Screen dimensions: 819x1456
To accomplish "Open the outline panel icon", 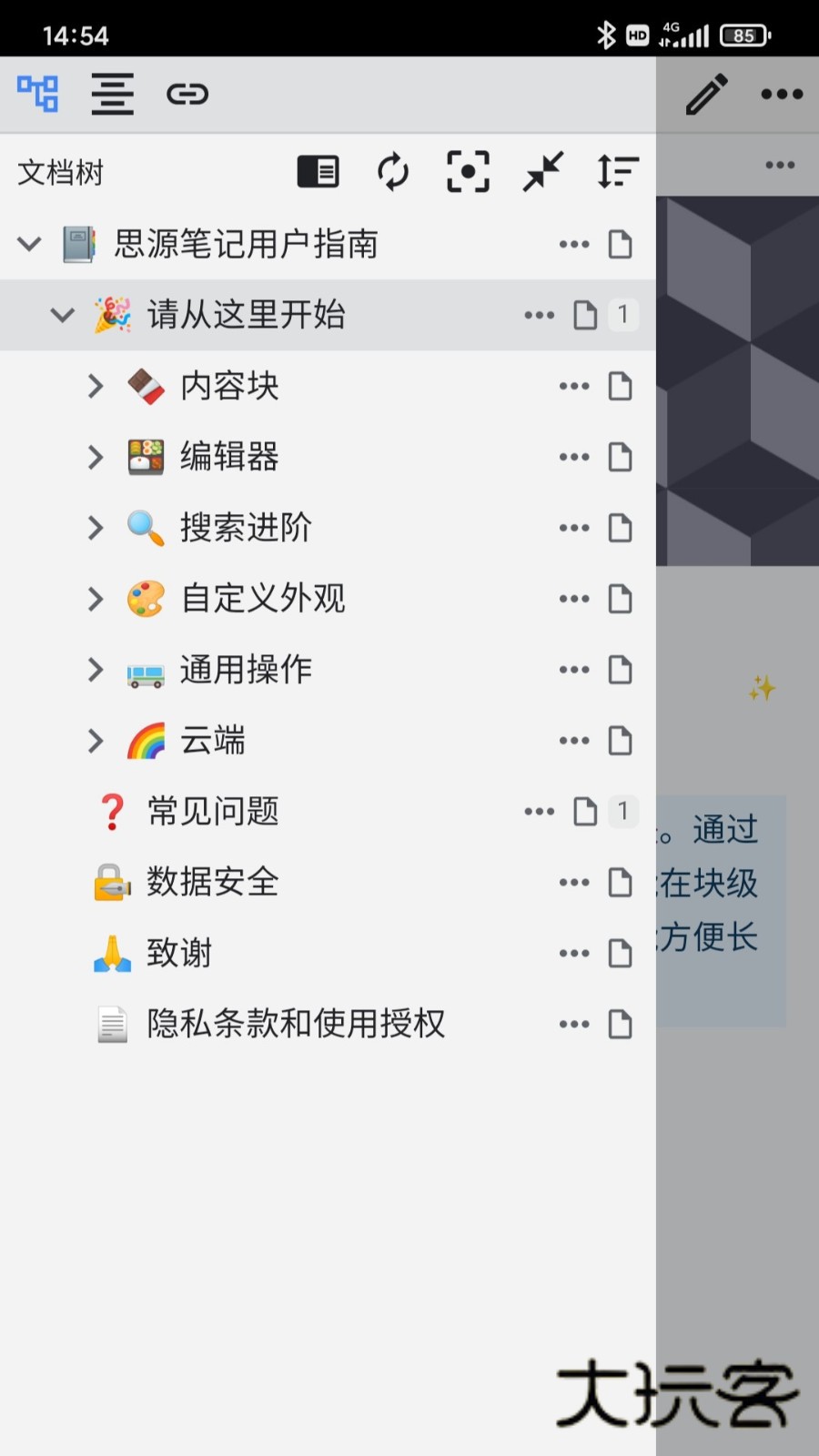I will click(x=112, y=93).
